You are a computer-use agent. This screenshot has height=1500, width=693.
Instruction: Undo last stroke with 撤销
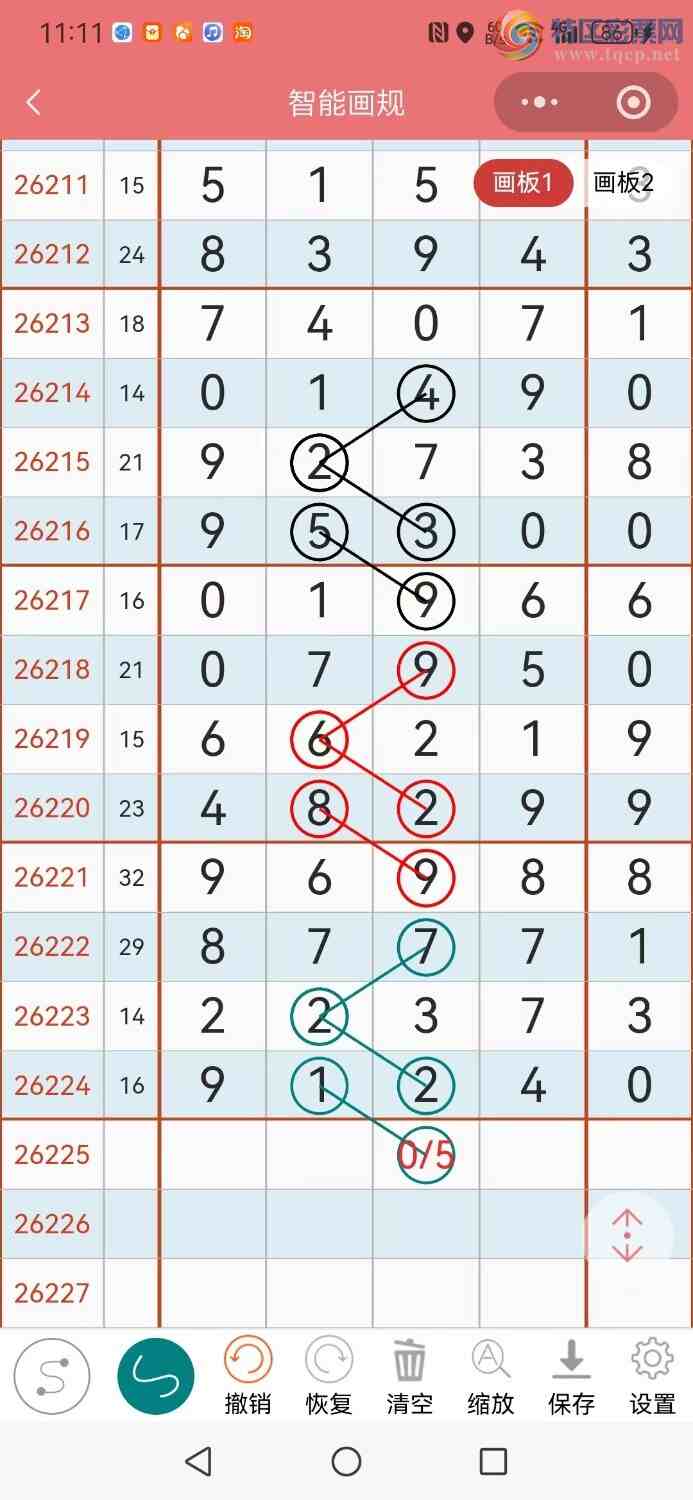[x=248, y=1378]
